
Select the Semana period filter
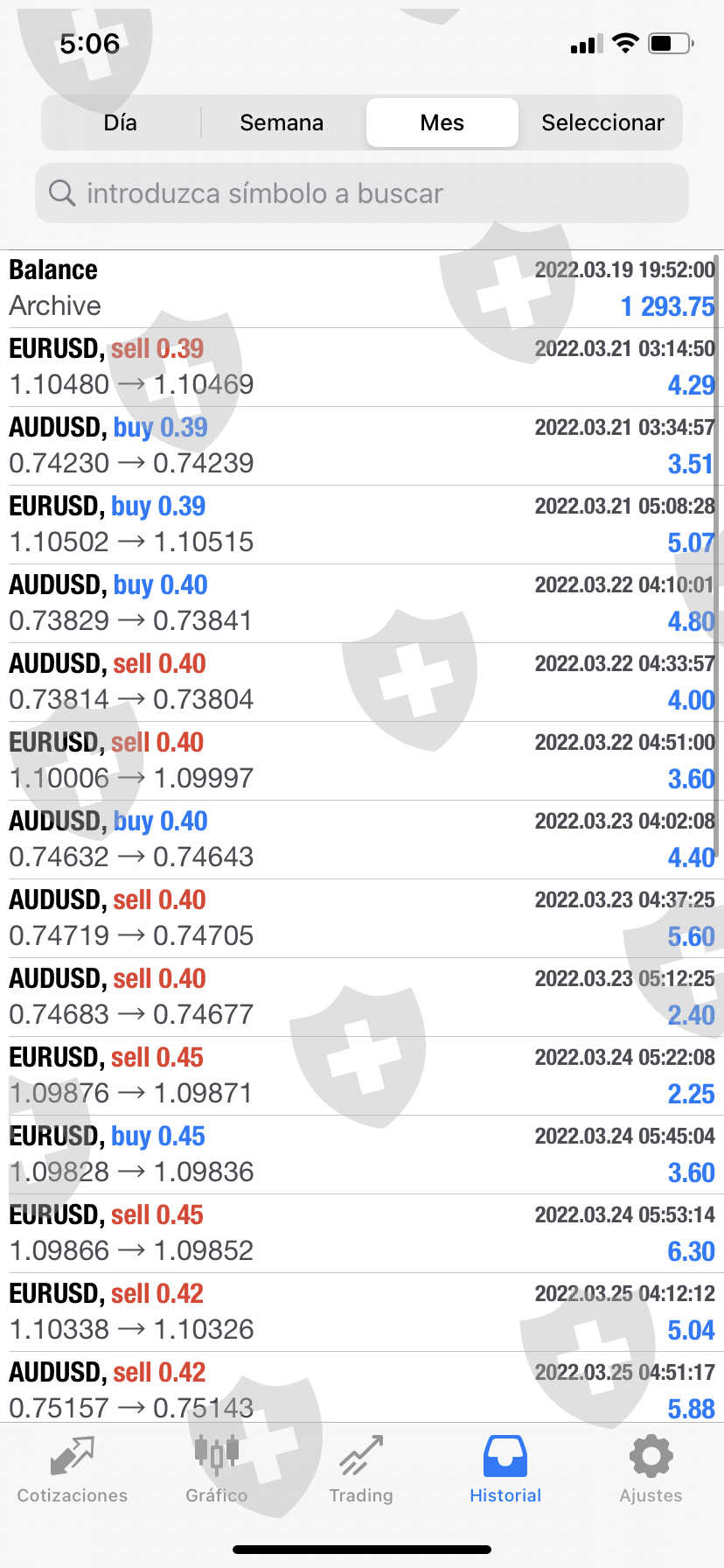[x=282, y=122]
